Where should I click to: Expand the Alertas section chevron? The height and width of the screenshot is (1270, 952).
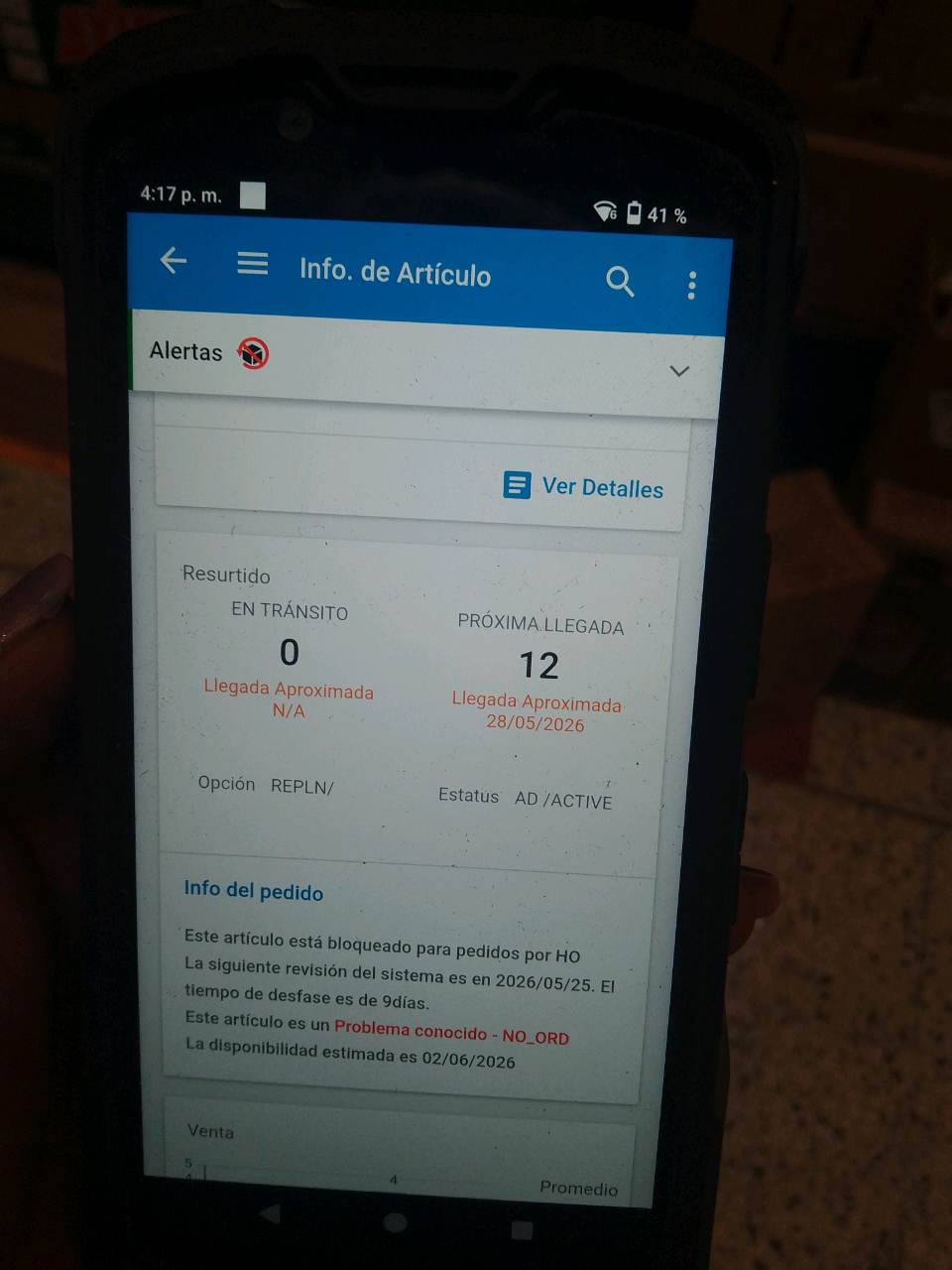pos(679,371)
